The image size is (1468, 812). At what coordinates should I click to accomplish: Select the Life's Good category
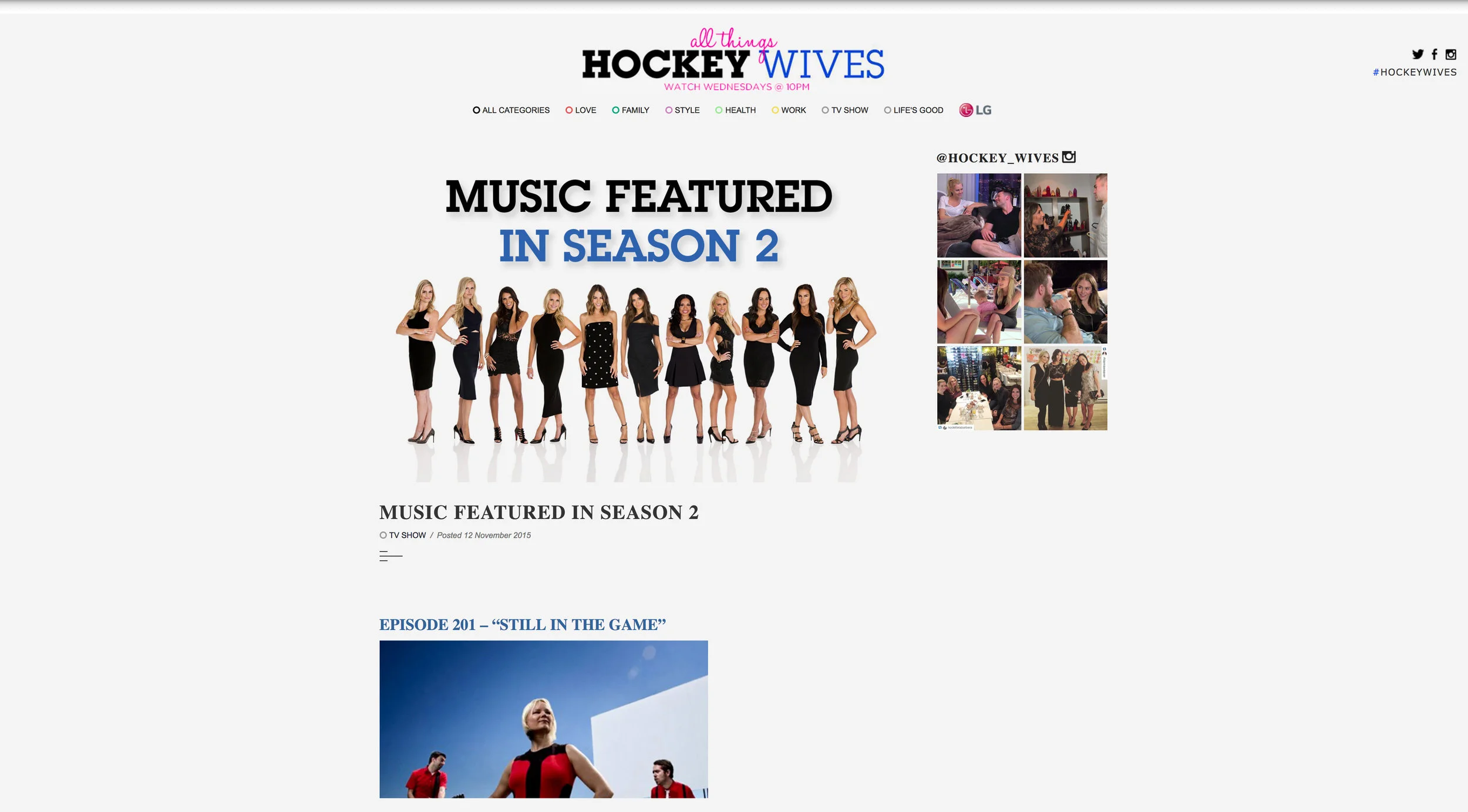pos(914,110)
